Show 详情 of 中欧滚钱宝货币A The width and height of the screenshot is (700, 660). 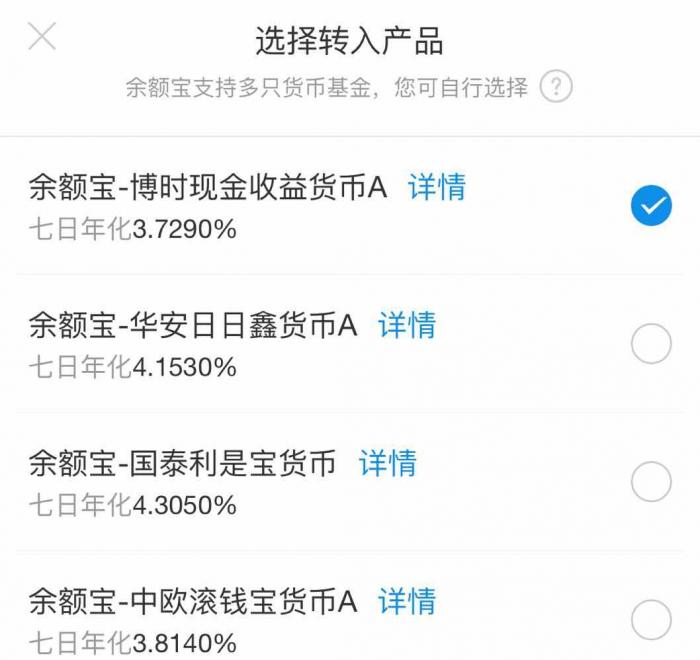point(407,601)
